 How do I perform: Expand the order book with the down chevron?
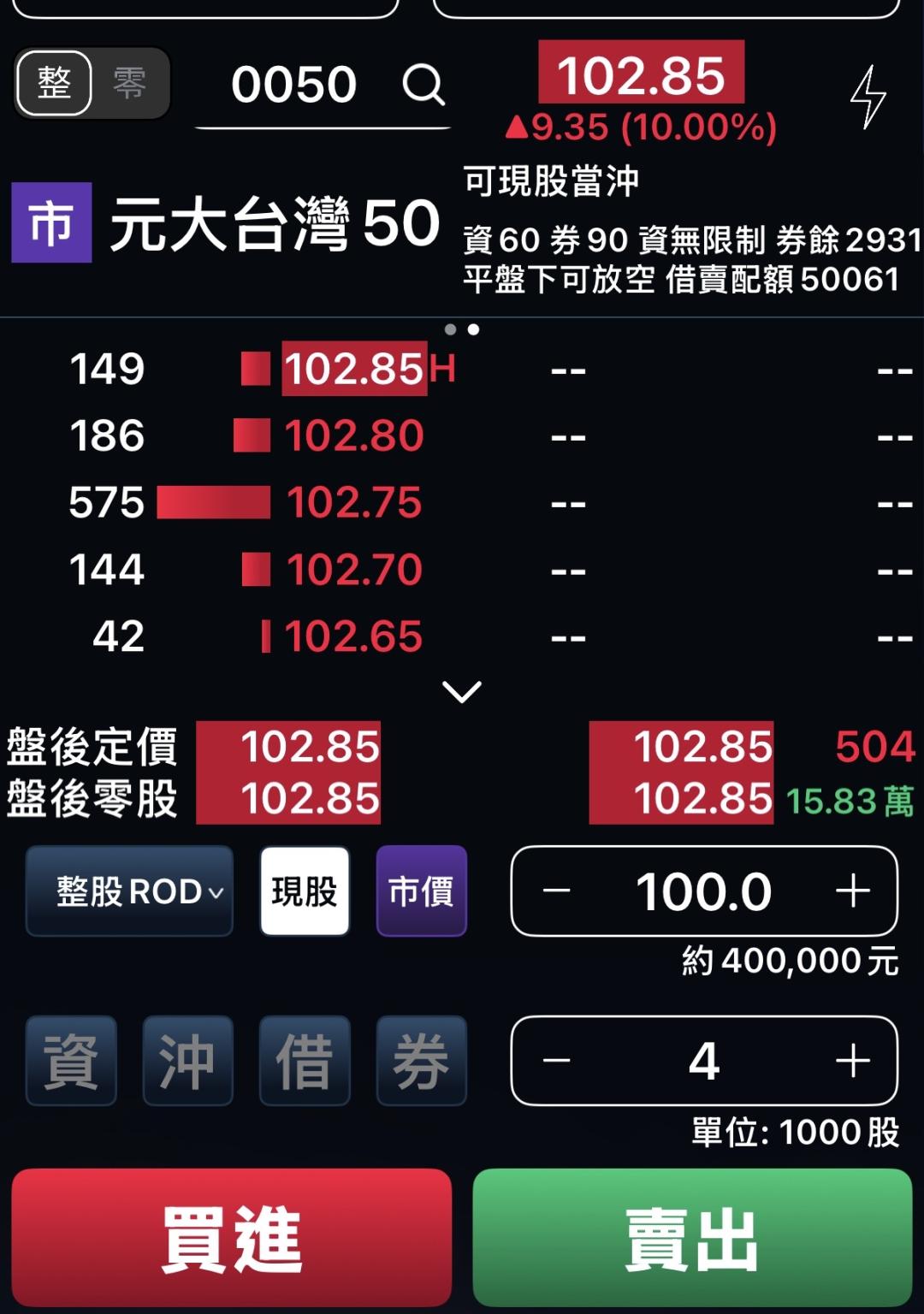(x=462, y=691)
